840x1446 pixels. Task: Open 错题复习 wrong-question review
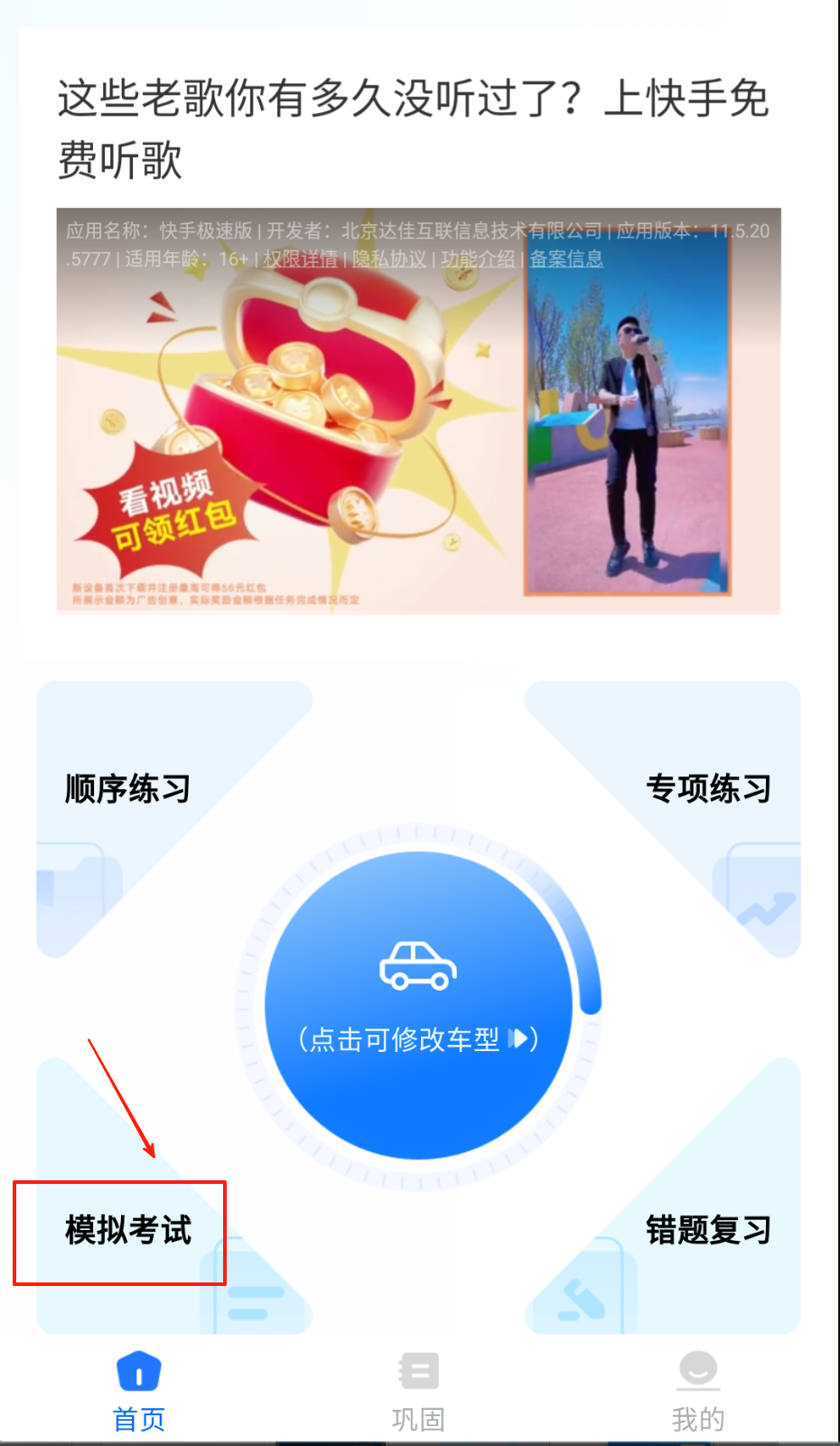click(x=708, y=1230)
